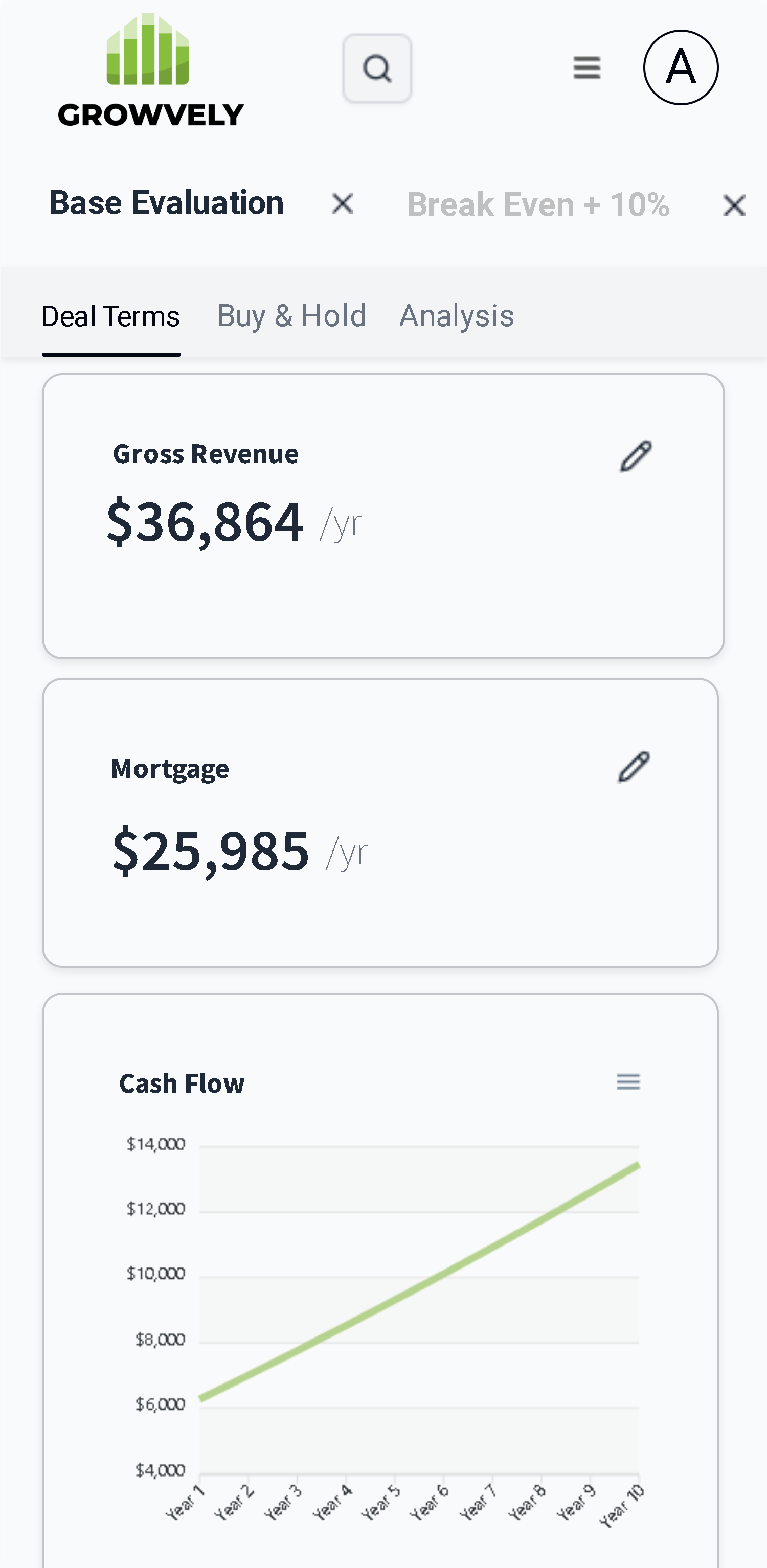The width and height of the screenshot is (767, 1568).
Task: Select the Deal Terms tab
Action: (111, 316)
